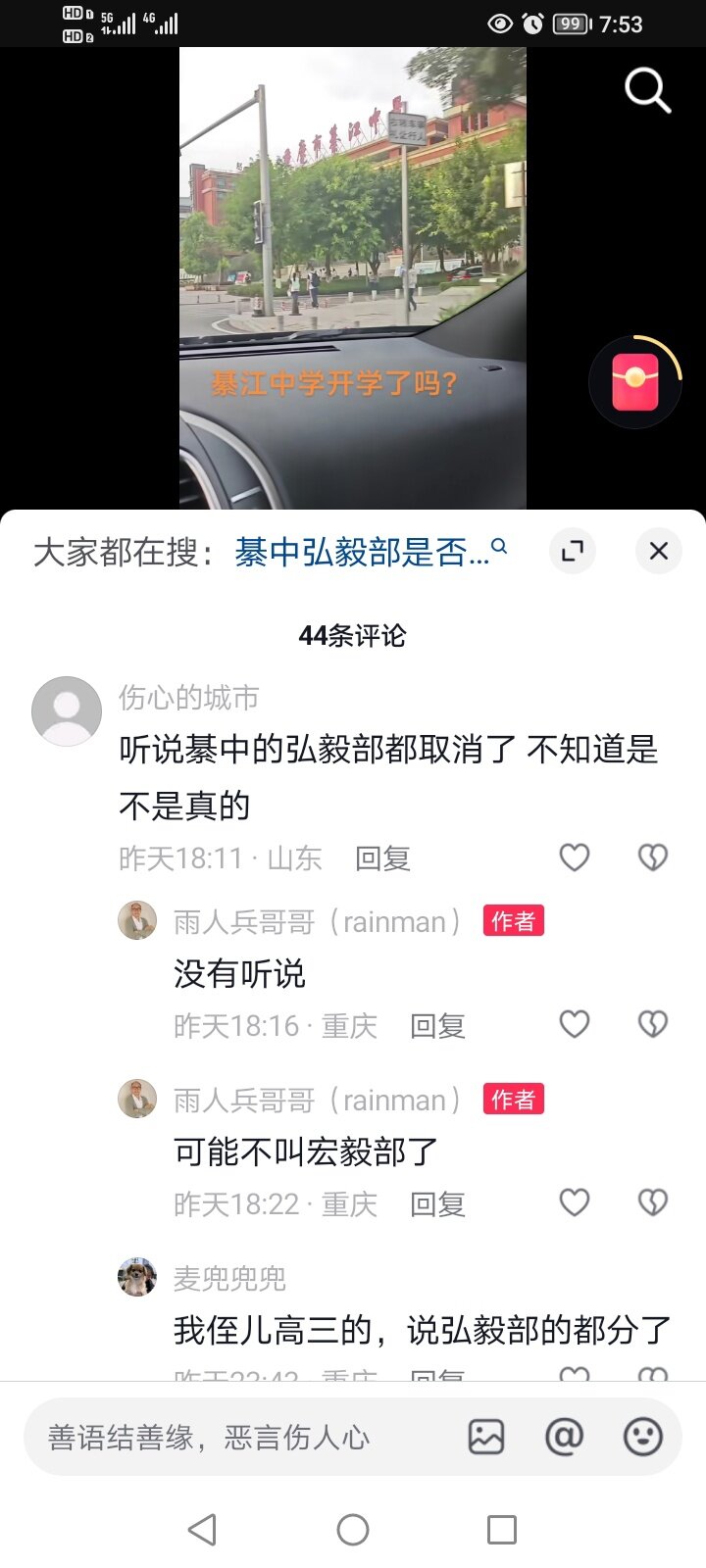Like the author's 没有听说 comment
This screenshot has height=1568, width=706.
tap(575, 1024)
